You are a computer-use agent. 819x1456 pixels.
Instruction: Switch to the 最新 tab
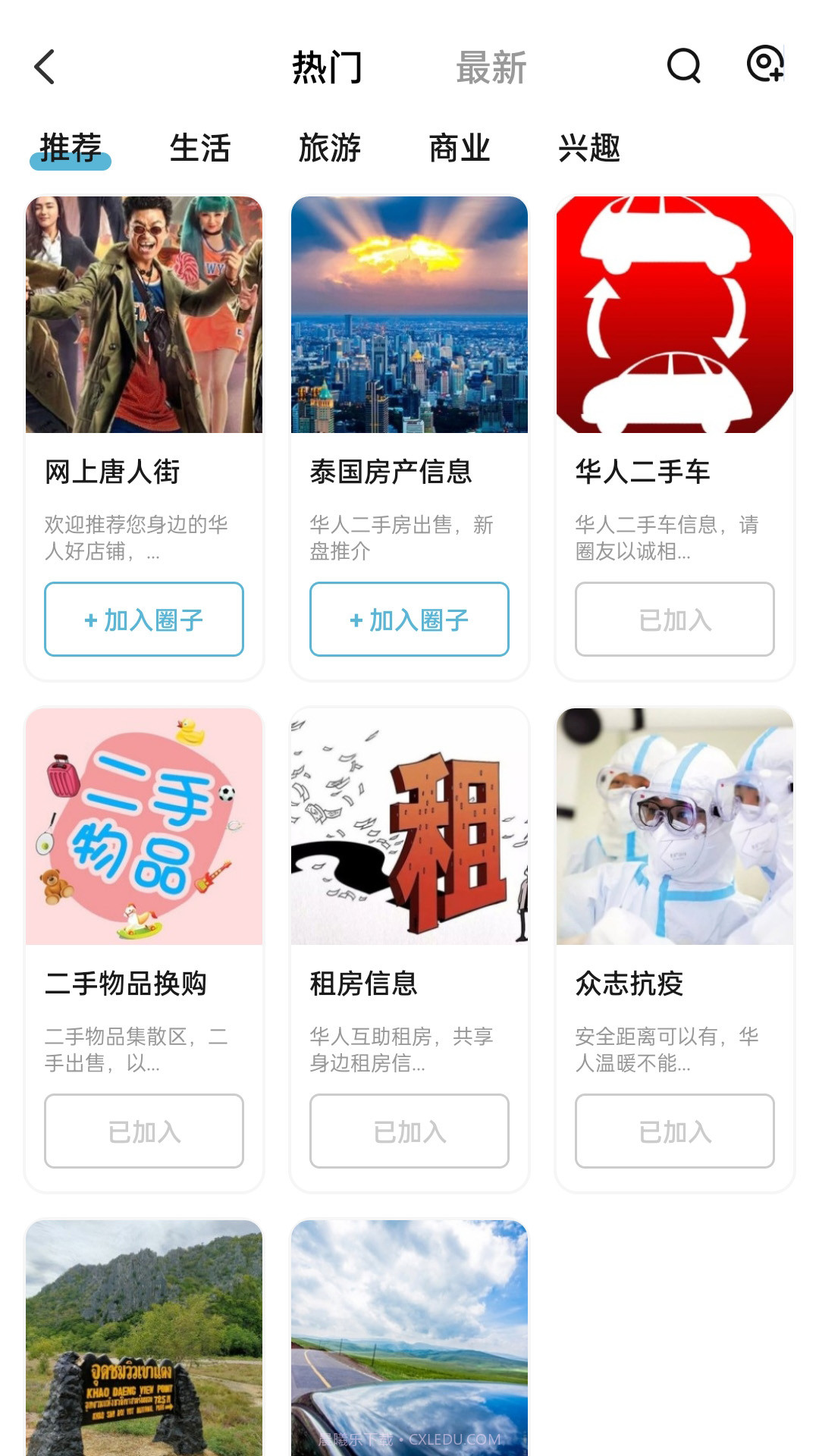pyautogui.click(x=490, y=68)
